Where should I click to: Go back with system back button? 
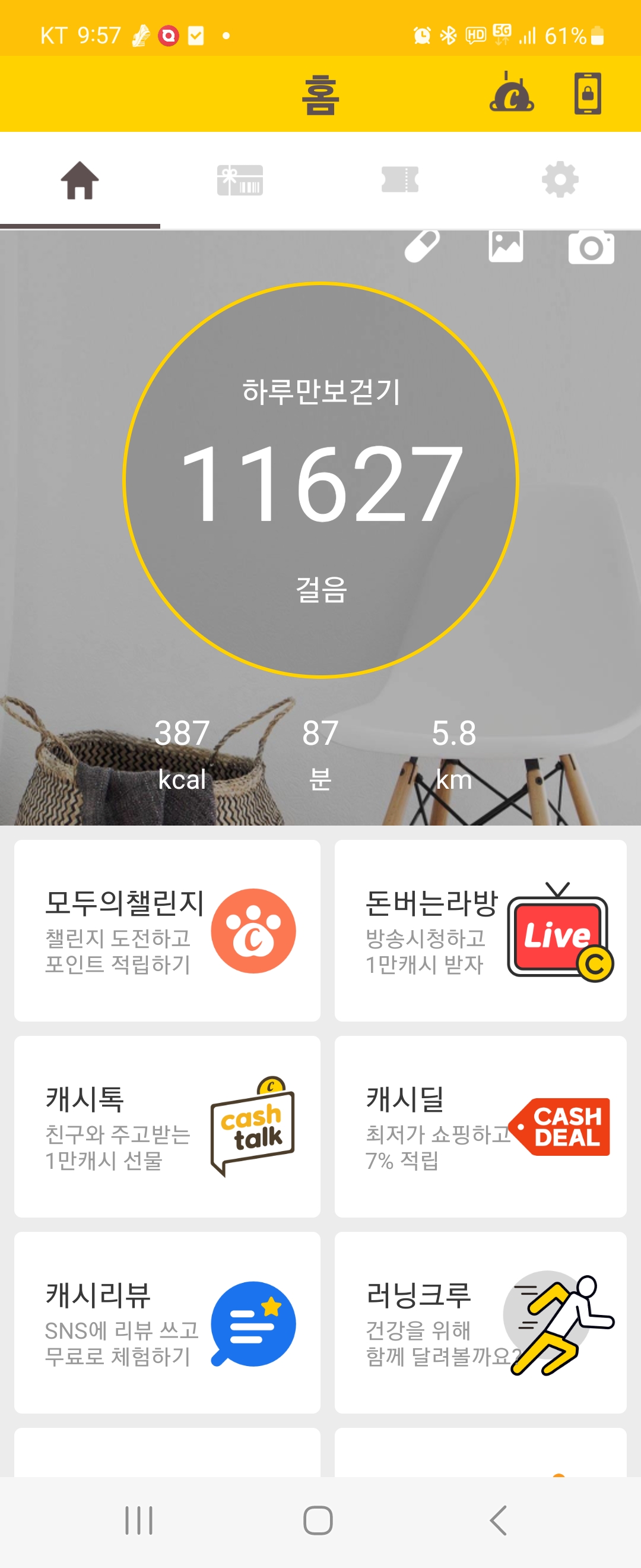[x=498, y=1520]
